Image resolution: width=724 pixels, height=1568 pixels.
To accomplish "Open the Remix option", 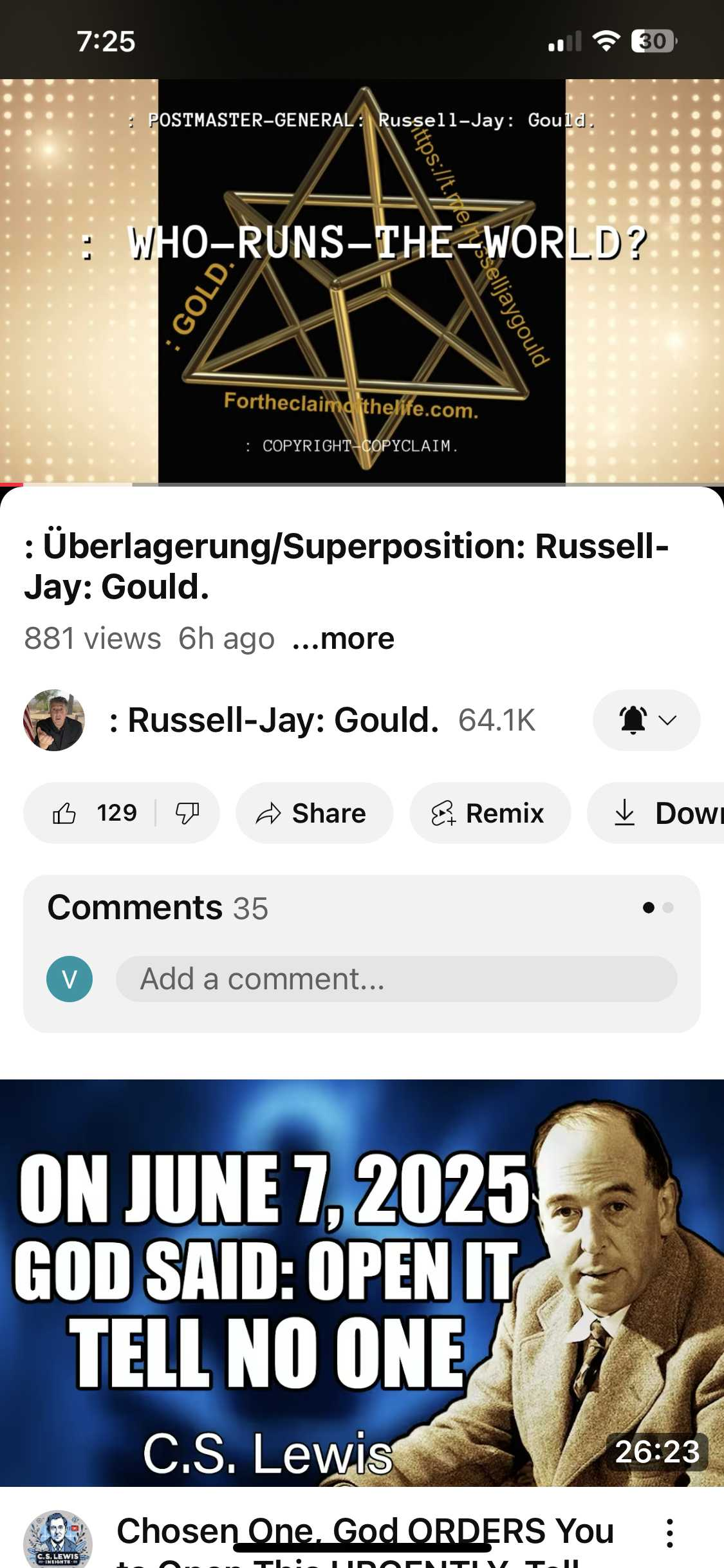I will tap(490, 813).
